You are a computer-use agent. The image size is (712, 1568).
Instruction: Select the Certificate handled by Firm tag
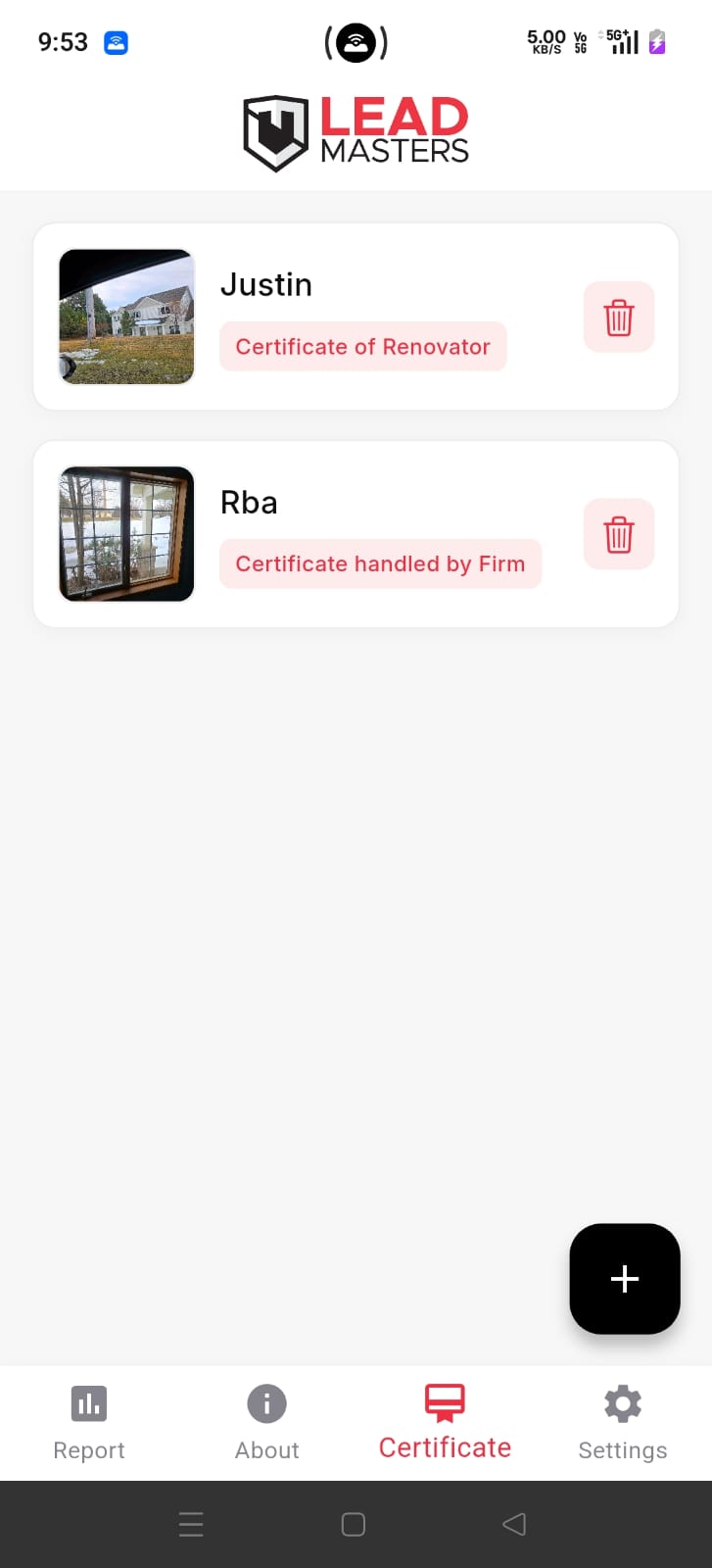380,563
